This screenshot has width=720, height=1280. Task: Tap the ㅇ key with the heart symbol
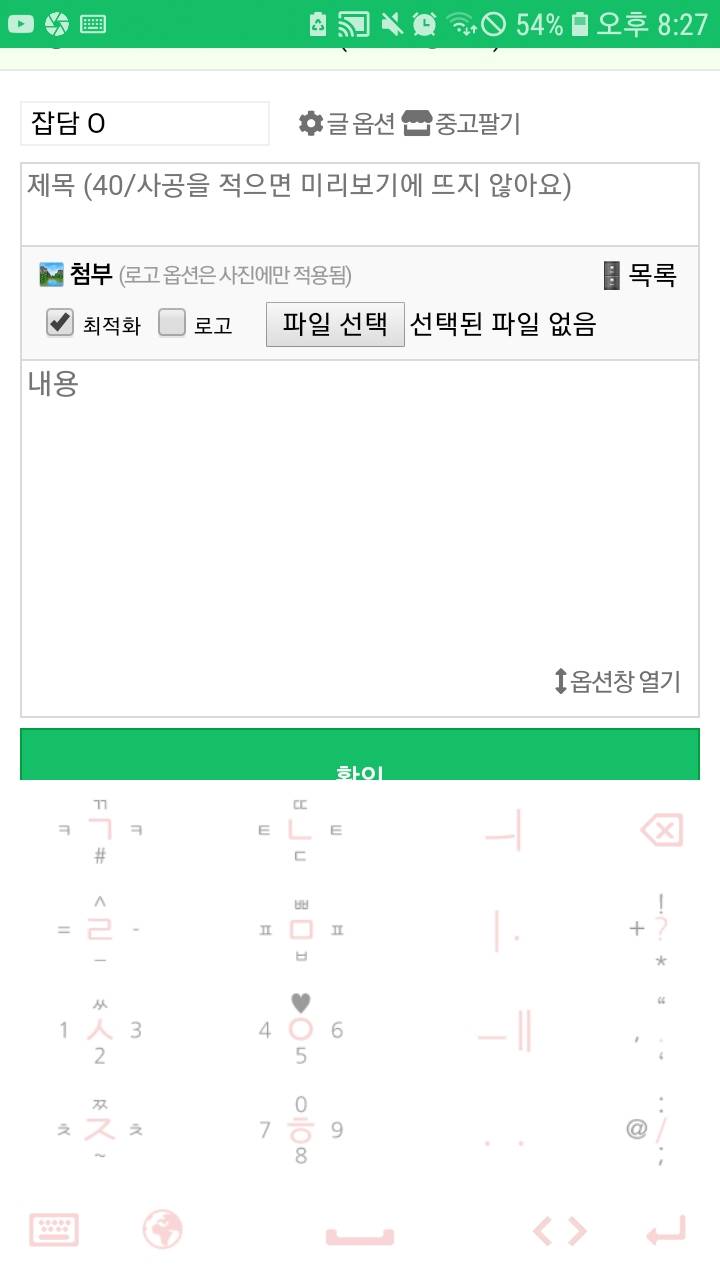click(x=300, y=1028)
